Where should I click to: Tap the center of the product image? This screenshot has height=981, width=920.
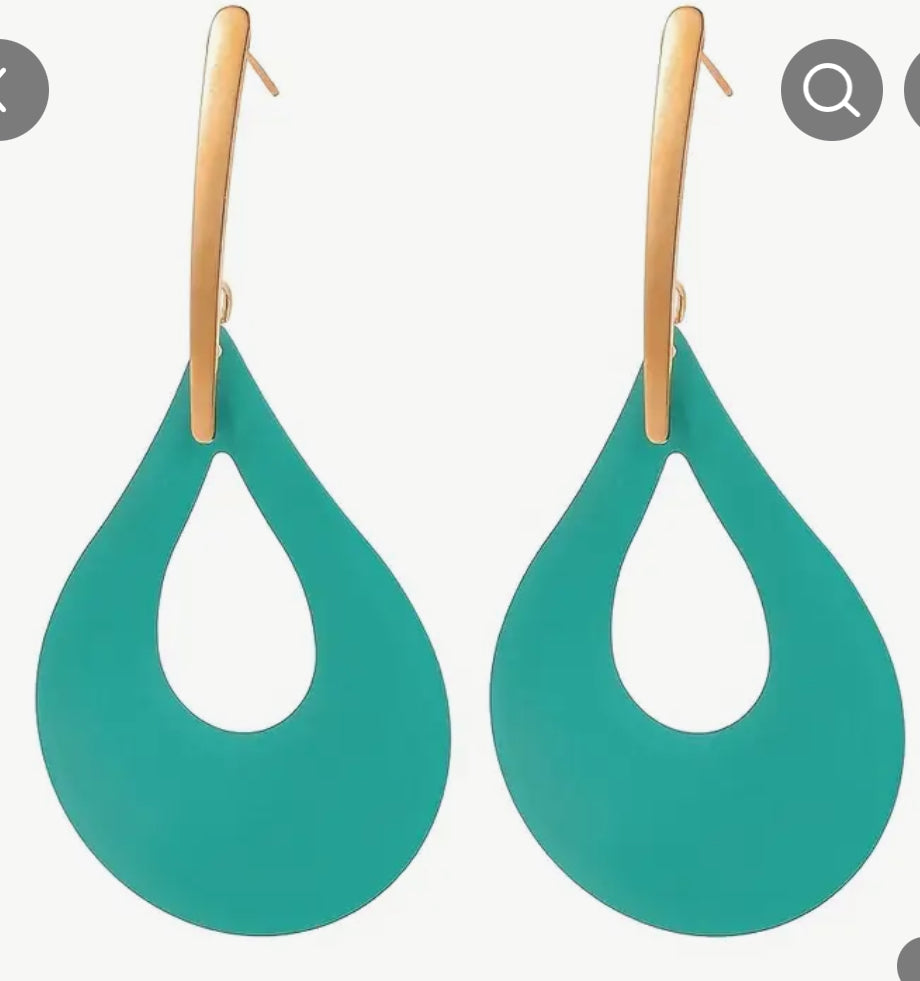460,490
